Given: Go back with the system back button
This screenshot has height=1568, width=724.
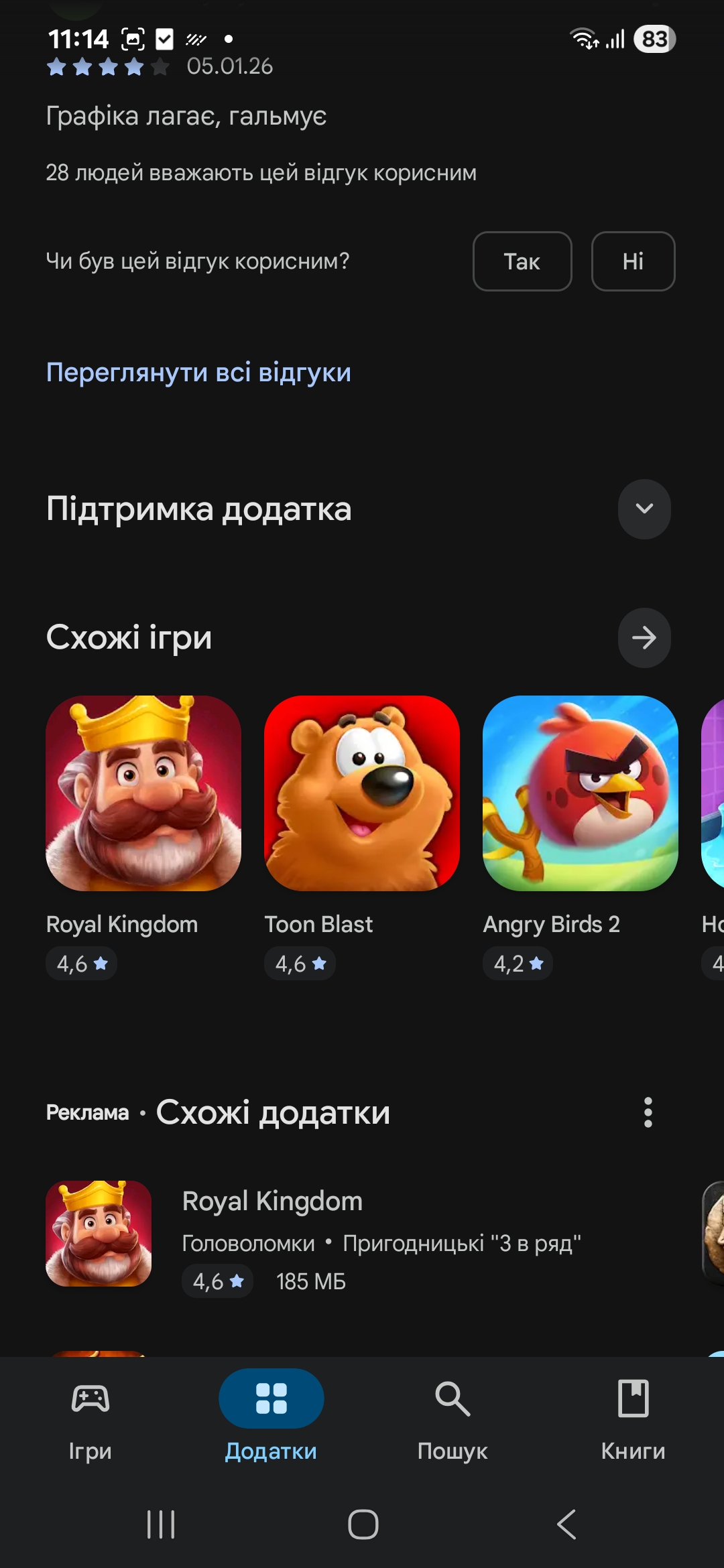Looking at the screenshot, I should coord(566,1524).
